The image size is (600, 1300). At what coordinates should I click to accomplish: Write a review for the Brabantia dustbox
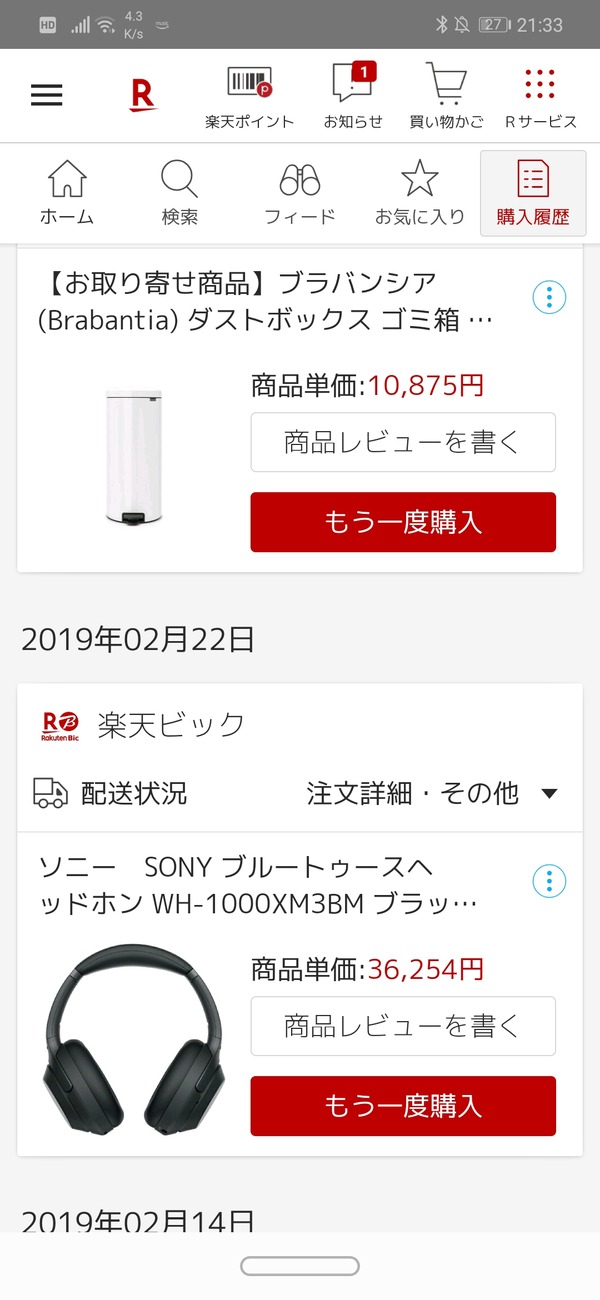coord(403,442)
